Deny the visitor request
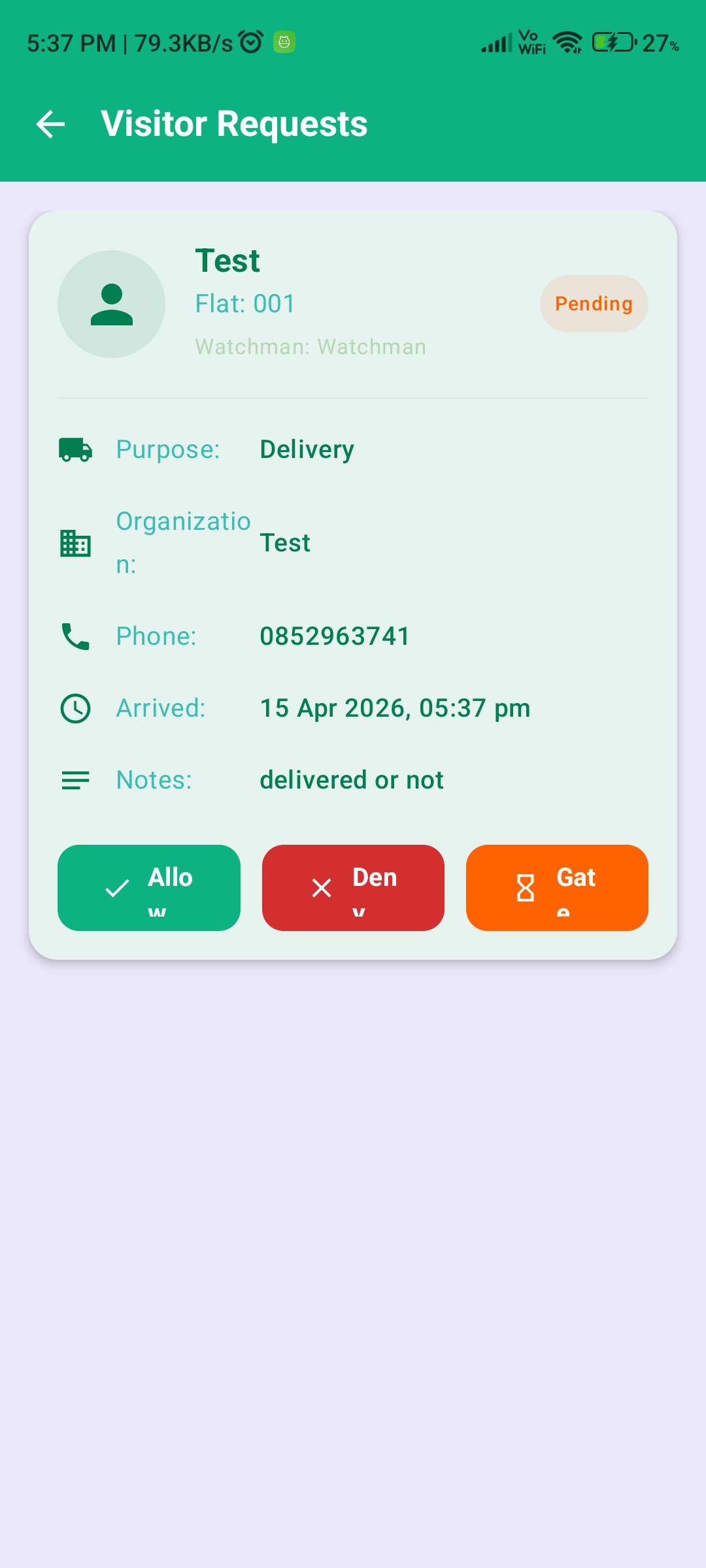 (353, 887)
